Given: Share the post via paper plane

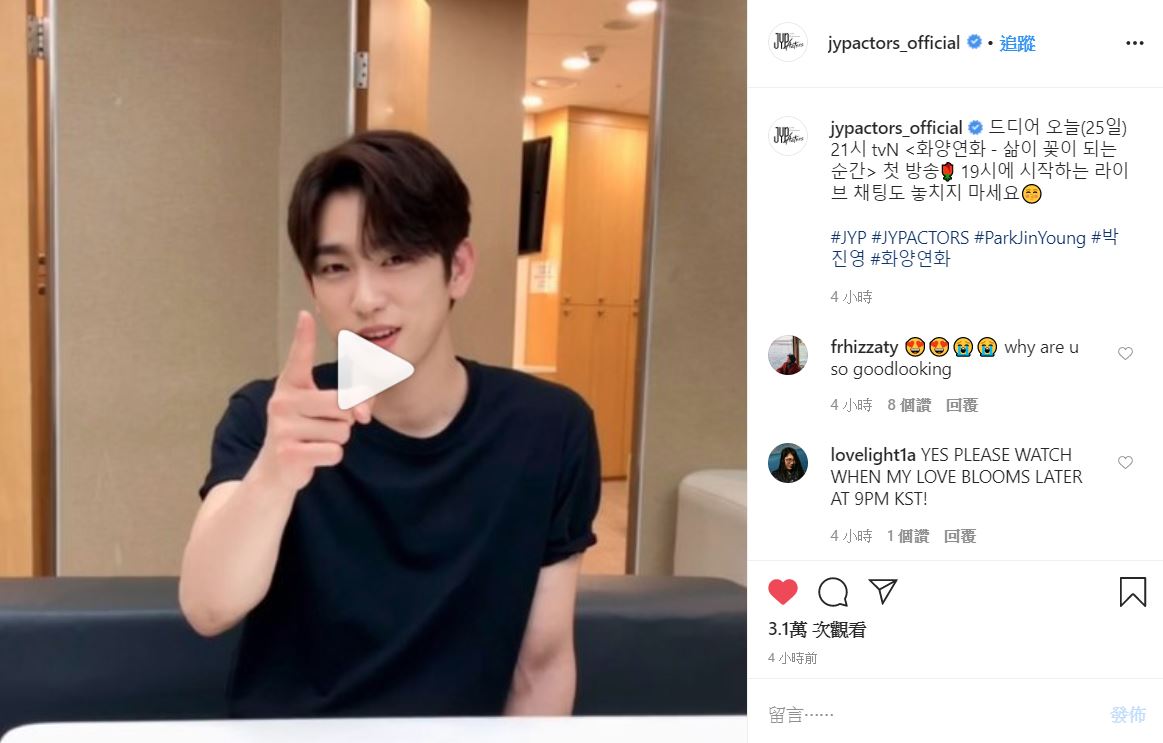Looking at the screenshot, I should coord(882,591).
